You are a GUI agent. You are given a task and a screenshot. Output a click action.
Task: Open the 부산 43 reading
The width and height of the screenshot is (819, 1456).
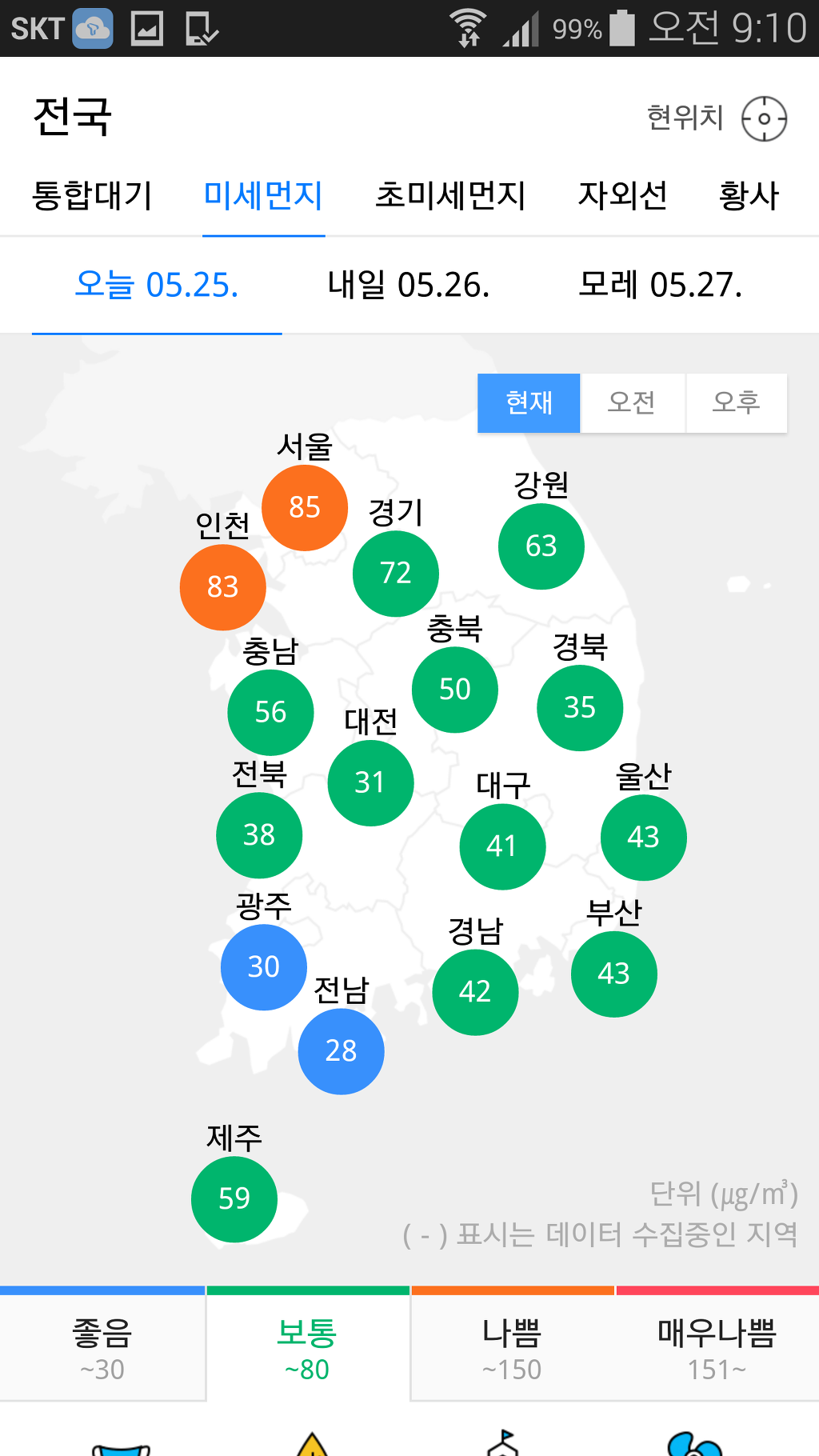click(x=613, y=974)
